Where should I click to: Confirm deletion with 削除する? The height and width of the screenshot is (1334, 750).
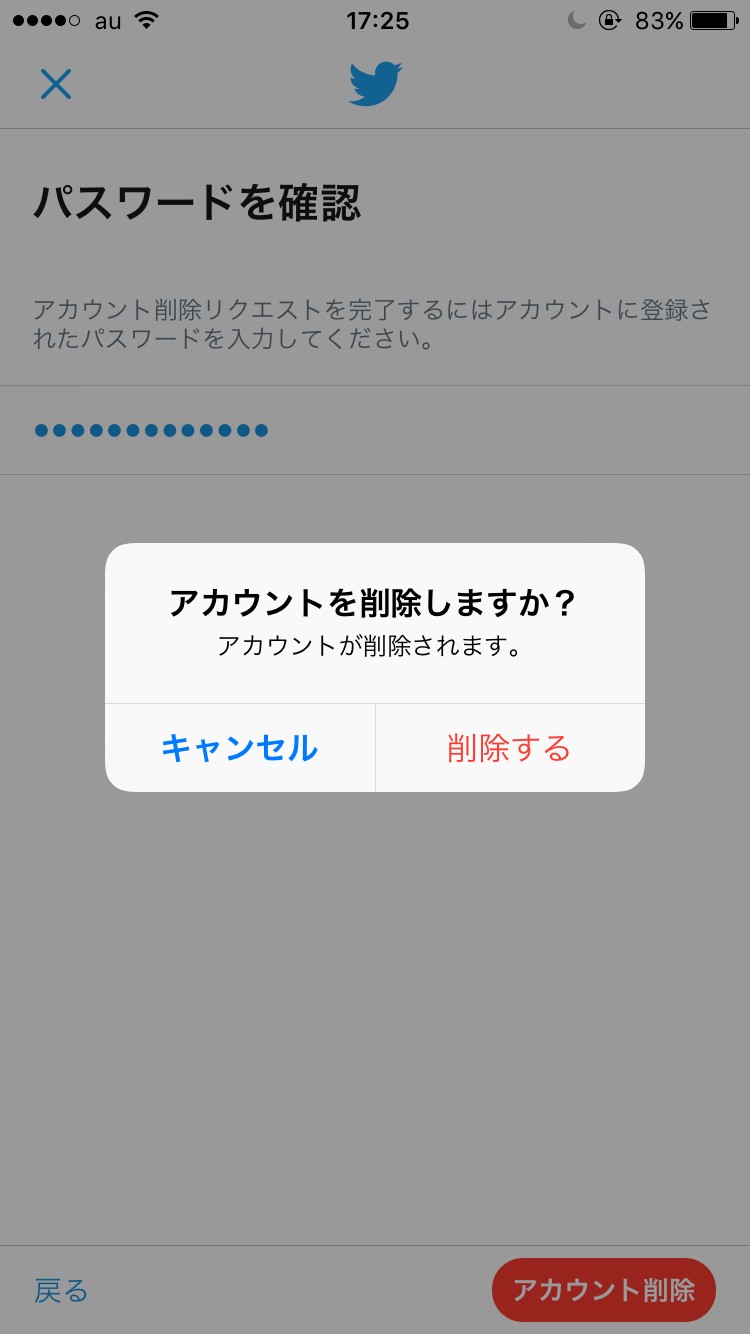[x=509, y=748]
